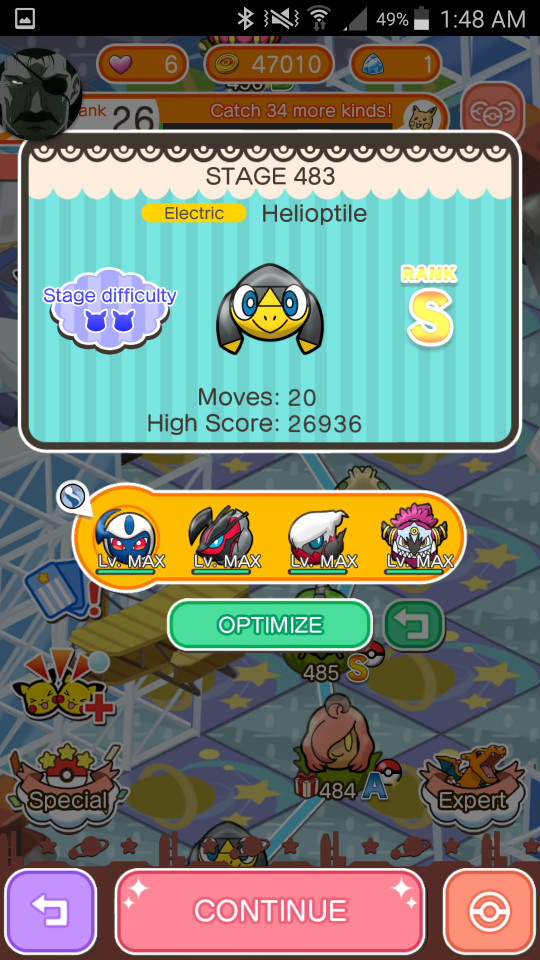The width and height of the screenshot is (540, 960).
Task: Select the black-and-red second support Pokémon slot
Action: (x=222, y=539)
